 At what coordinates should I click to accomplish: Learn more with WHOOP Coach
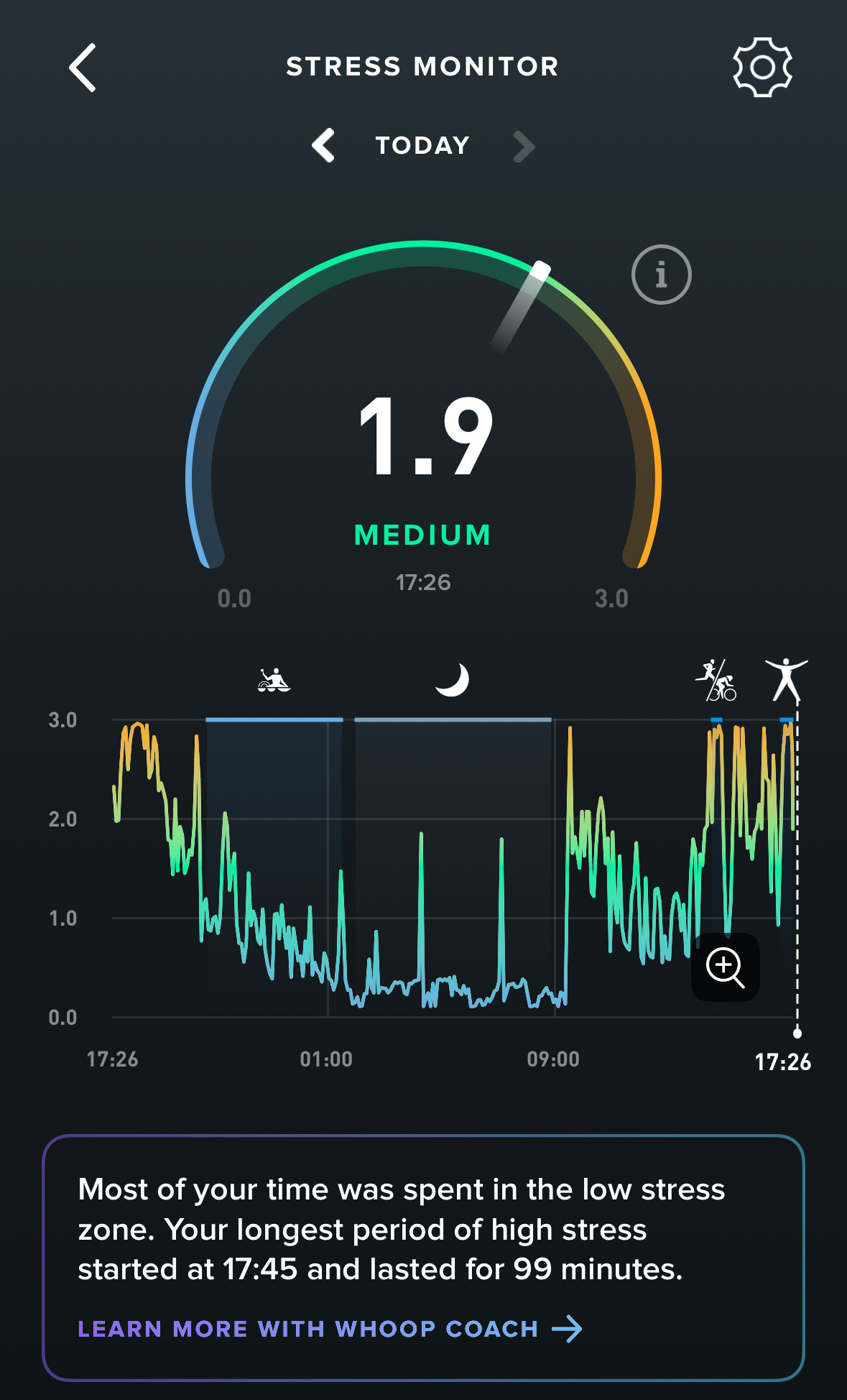(330, 1329)
